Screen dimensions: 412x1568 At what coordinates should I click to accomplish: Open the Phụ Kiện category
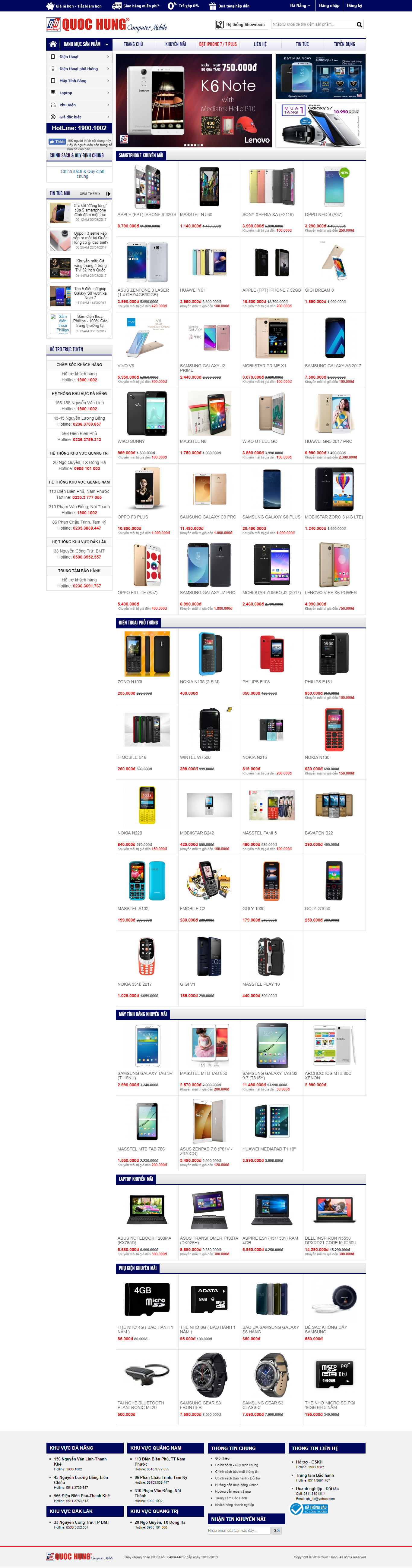click(68, 105)
